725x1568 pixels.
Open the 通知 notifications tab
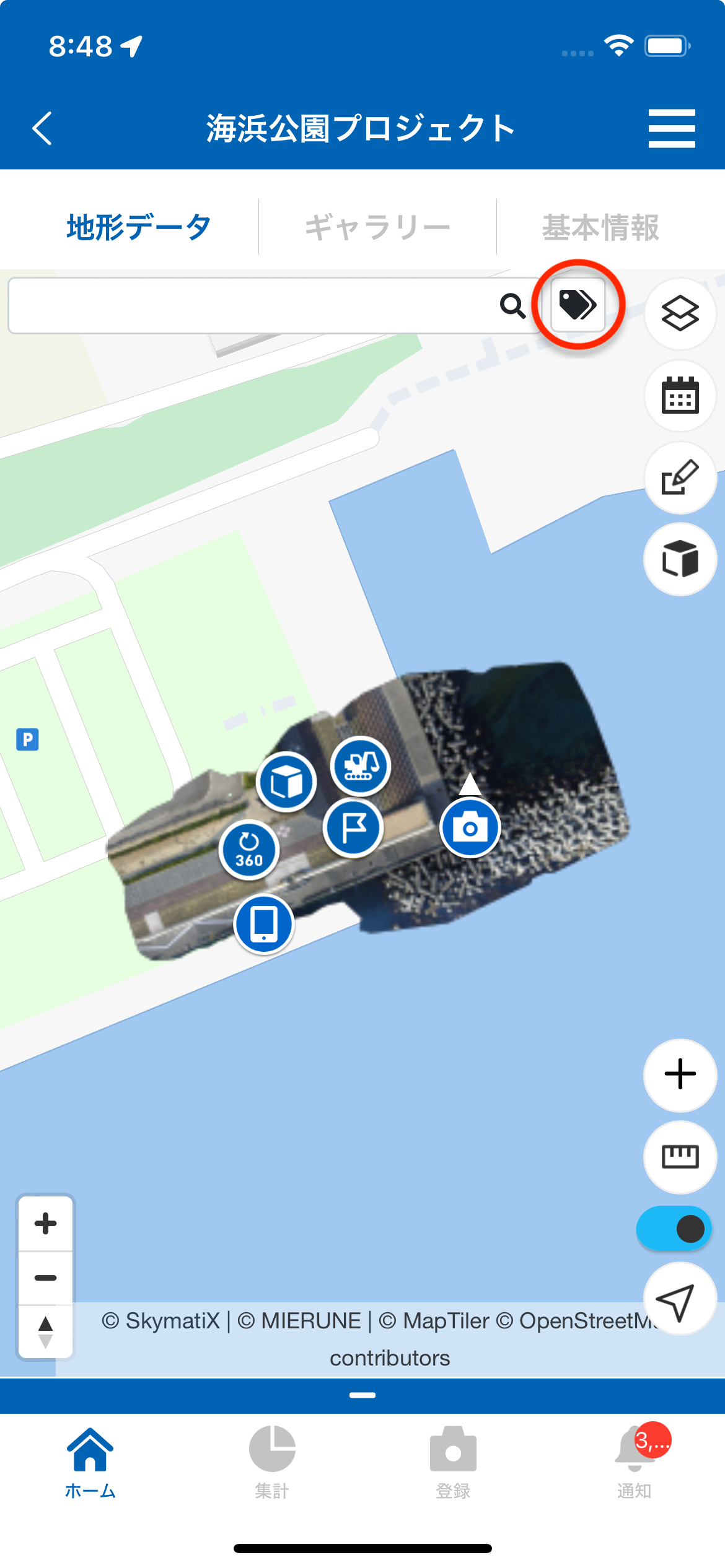pos(634,1462)
